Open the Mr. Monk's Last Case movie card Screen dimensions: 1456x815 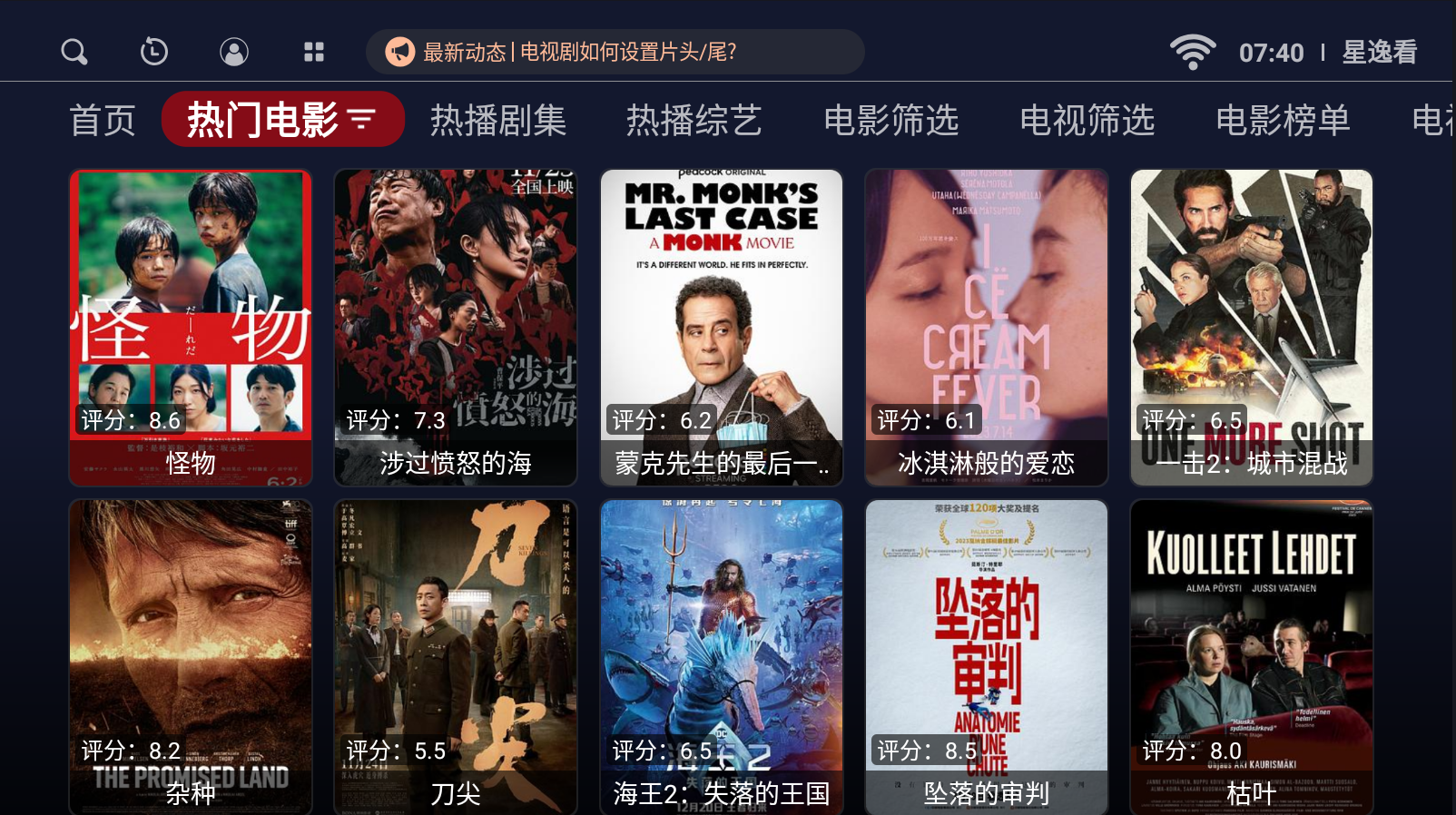(x=722, y=327)
